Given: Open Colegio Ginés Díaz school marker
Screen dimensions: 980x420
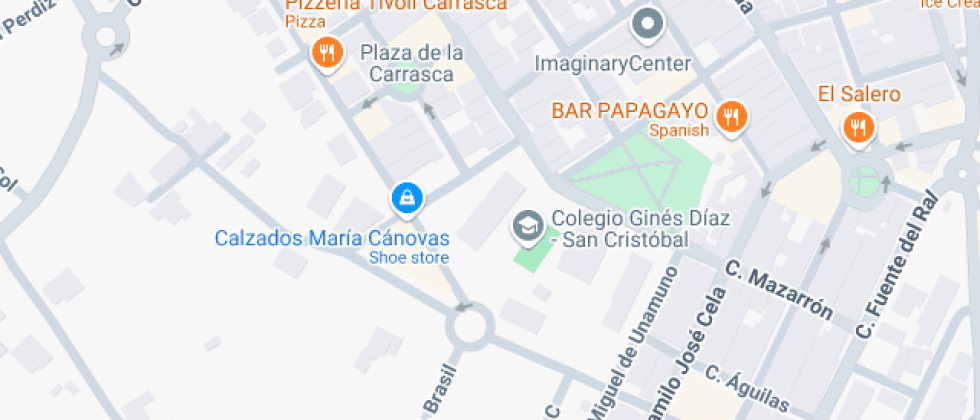Looking at the screenshot, I should pyautogui.click(x=529, y=227).
